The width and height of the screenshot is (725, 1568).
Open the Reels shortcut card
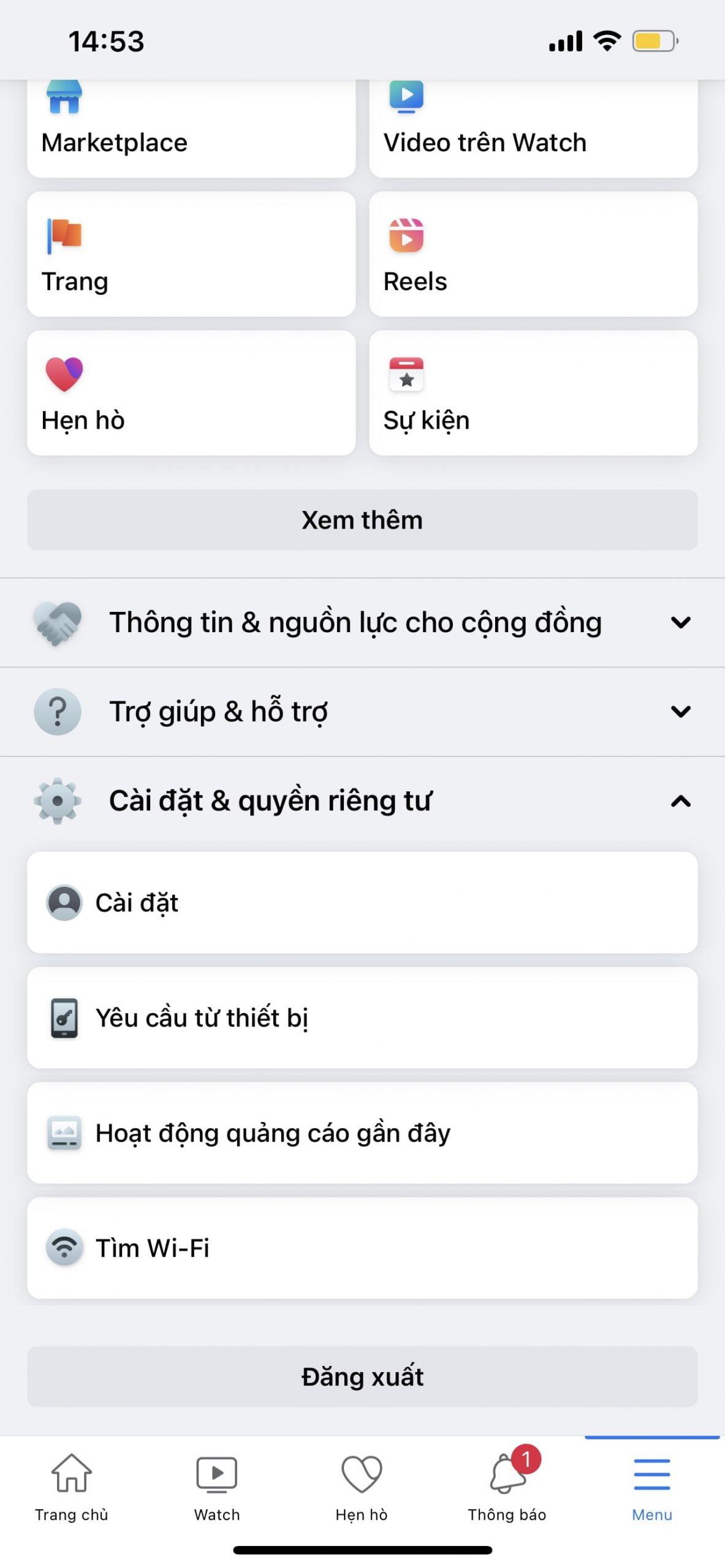tap(533, 254)
